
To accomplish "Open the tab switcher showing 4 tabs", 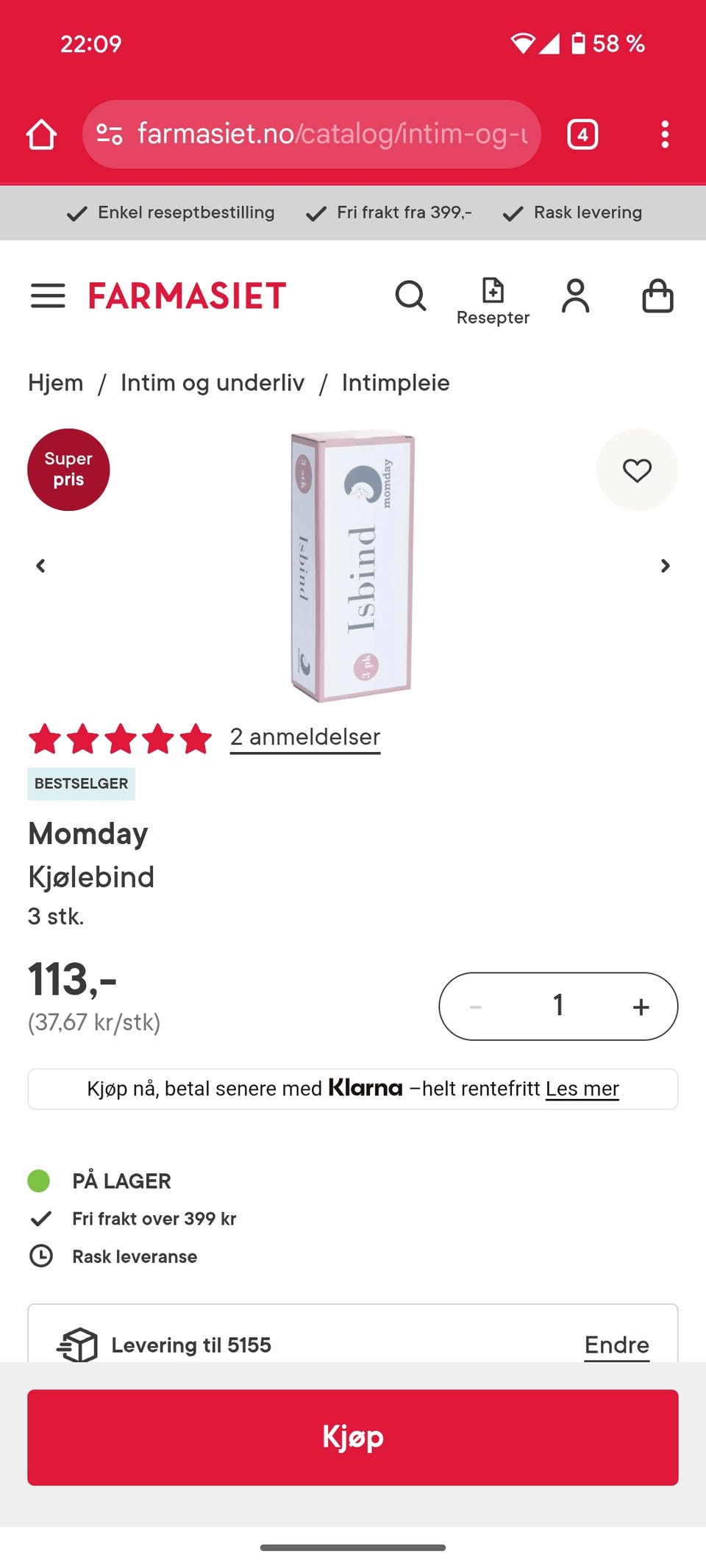I will pyautogui.click(x=582, y=134).
